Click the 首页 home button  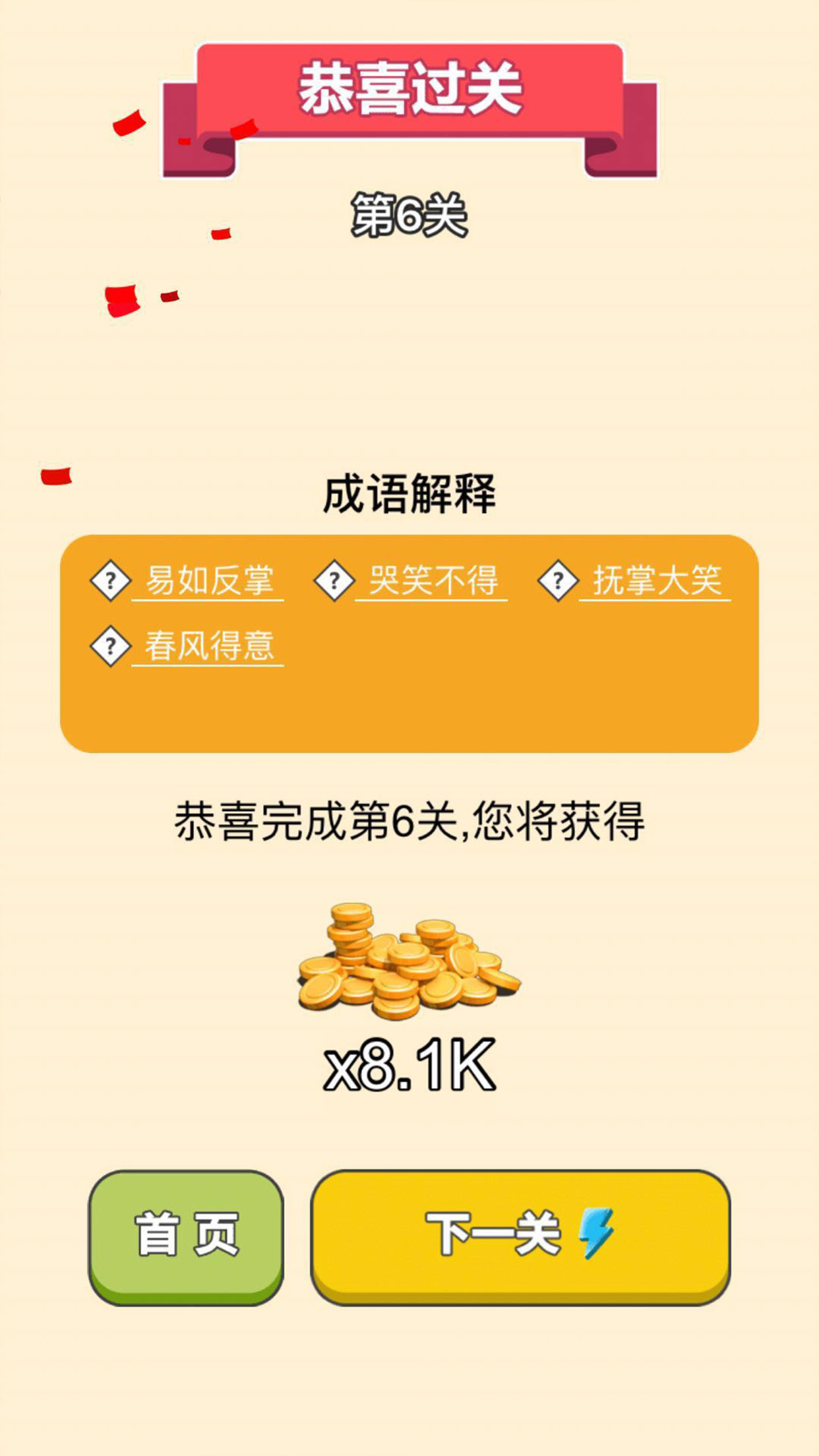click(x=187, y=1236)
